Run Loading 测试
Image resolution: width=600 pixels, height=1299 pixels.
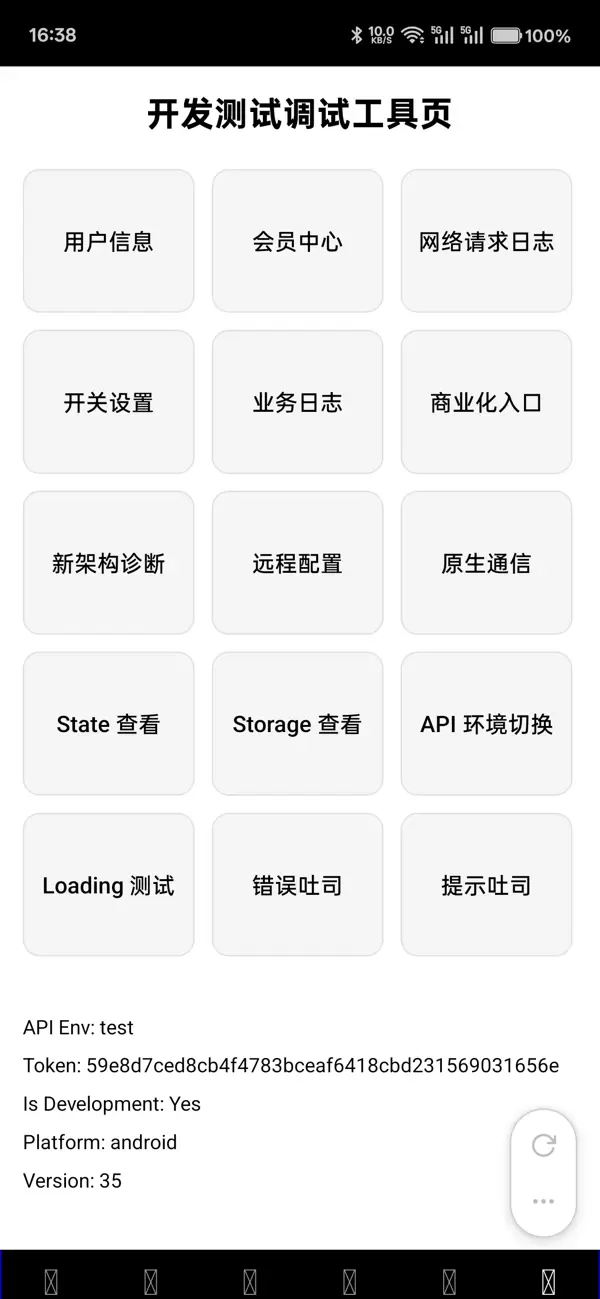[108, 885]
